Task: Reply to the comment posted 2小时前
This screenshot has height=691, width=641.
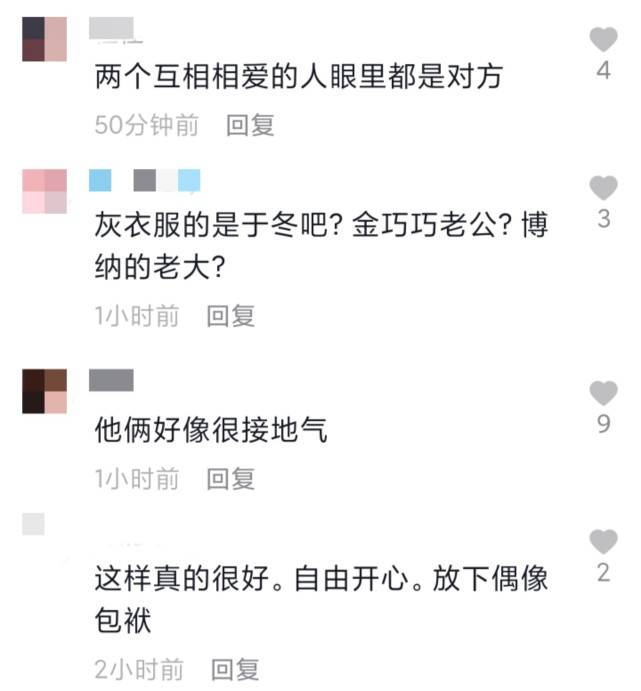Action: click(235, 669)
